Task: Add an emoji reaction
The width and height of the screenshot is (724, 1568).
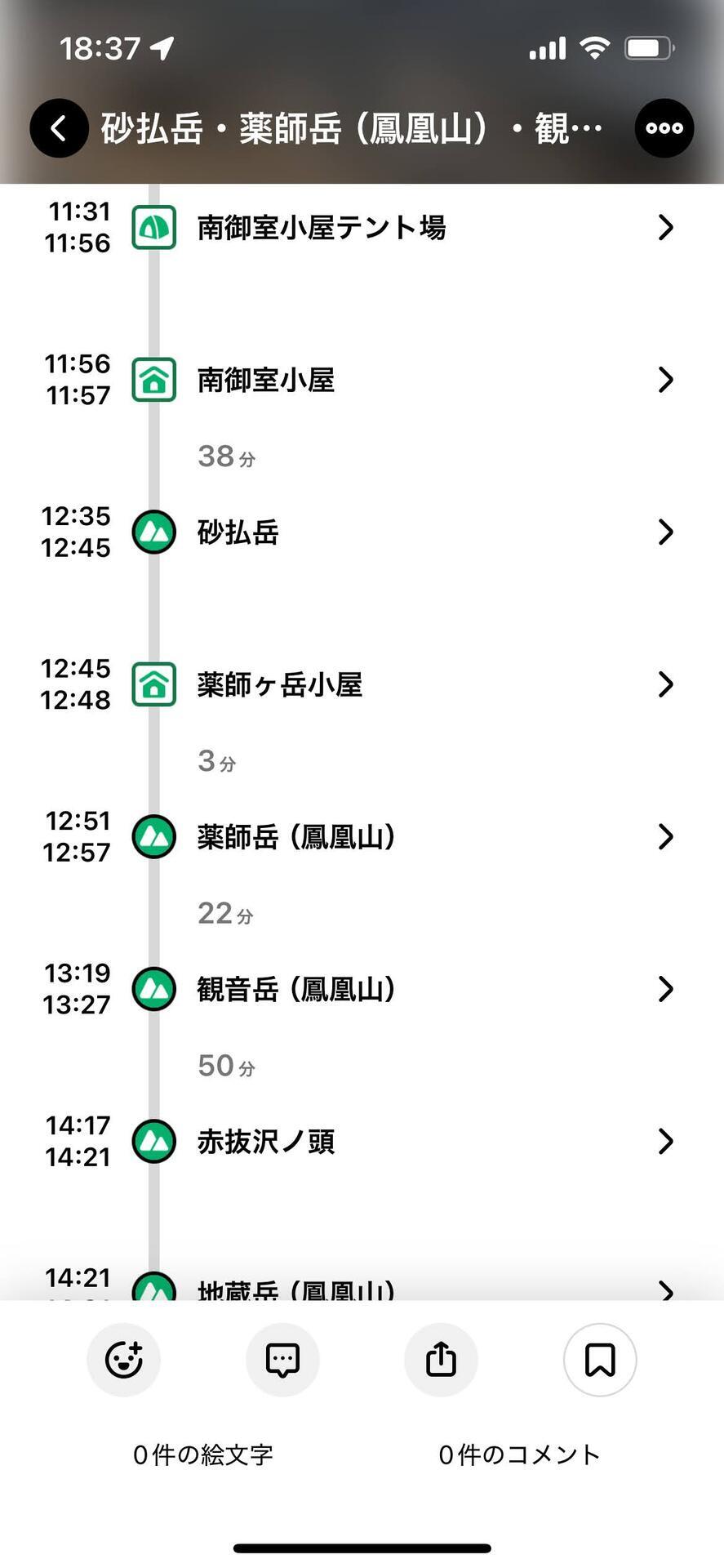Action: [x=124, y=1360]
